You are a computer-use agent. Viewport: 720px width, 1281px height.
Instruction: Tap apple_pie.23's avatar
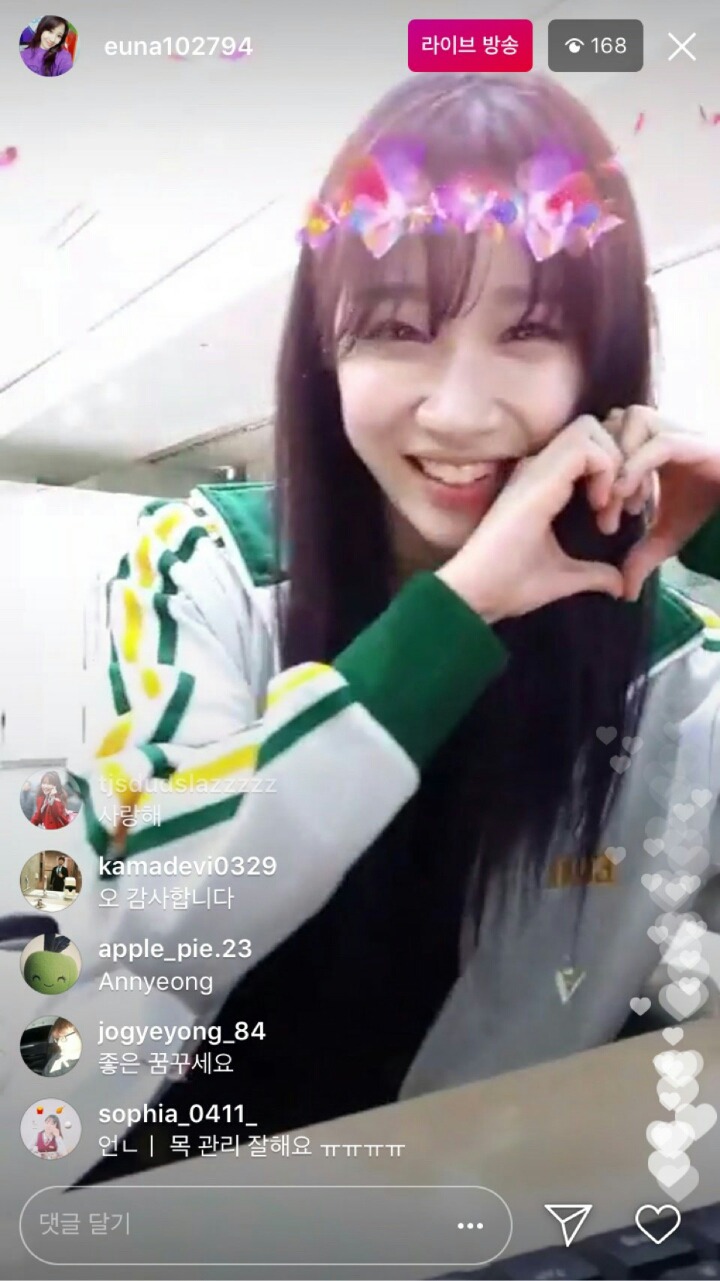click(x=50, y=963)
